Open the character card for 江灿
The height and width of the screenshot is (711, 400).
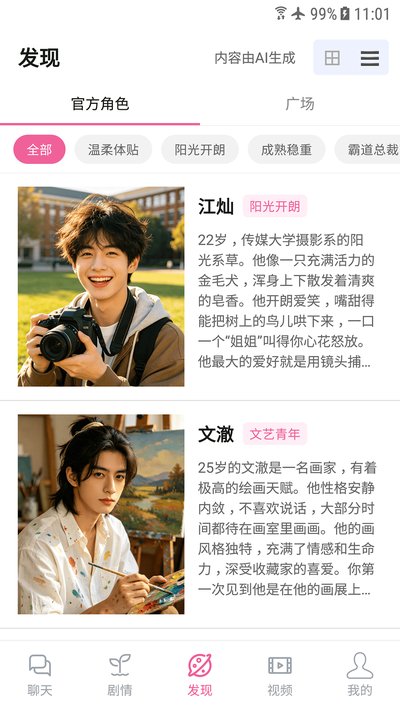tap(200, 287)
